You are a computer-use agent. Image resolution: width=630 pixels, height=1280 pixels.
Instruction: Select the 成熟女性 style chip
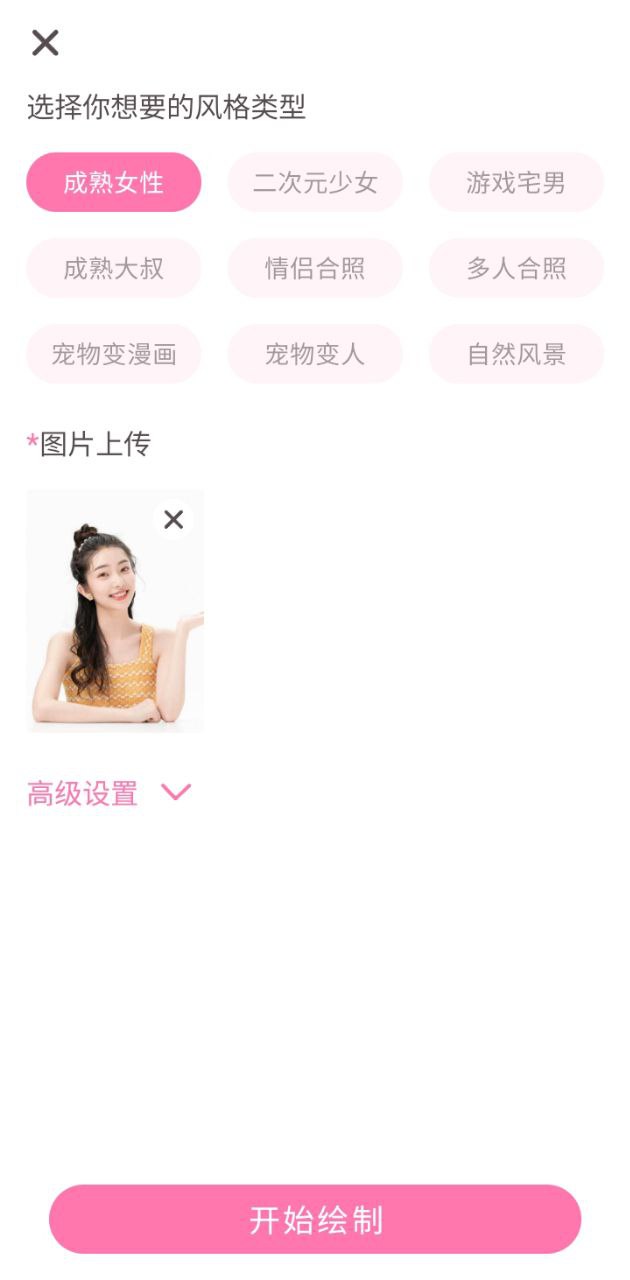[x=114, y=182]
